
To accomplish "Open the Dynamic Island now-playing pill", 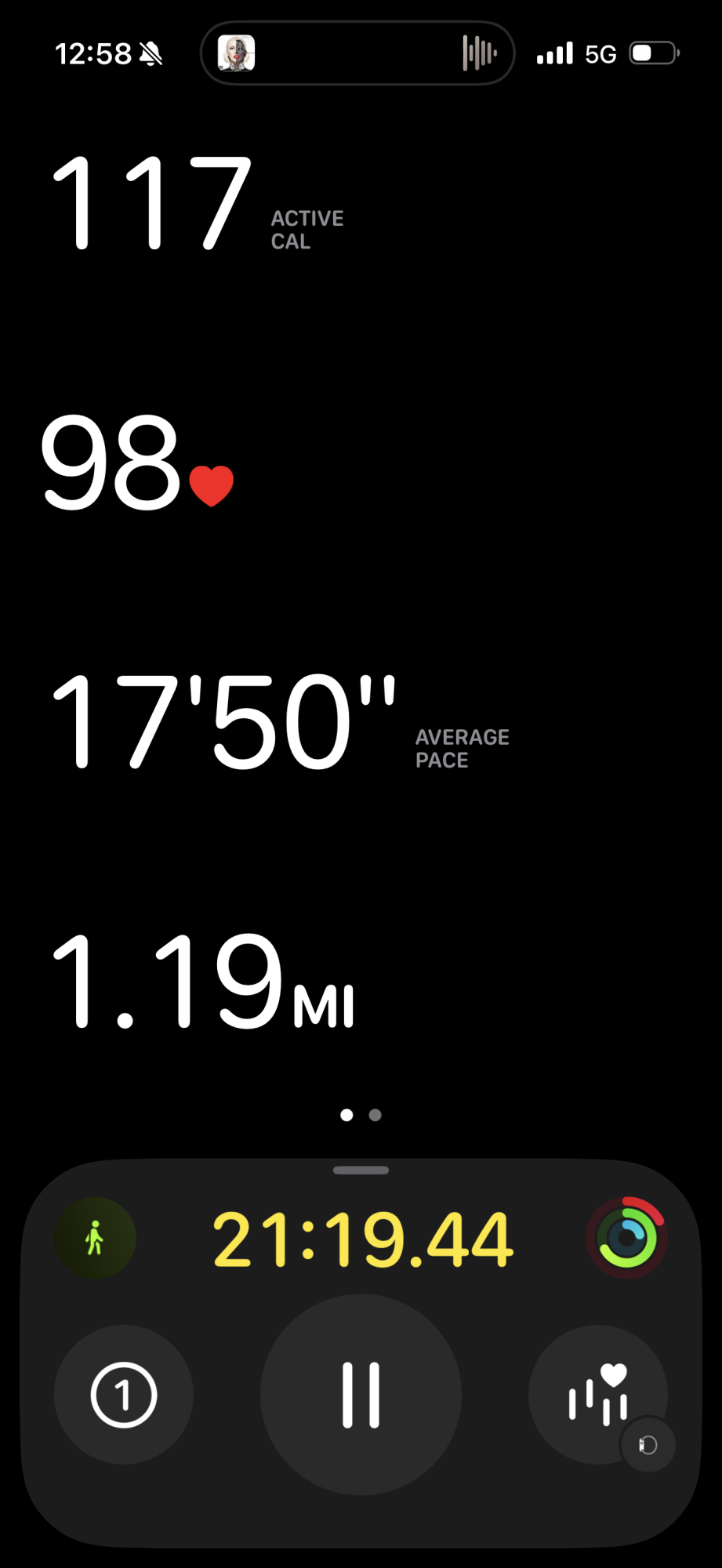I will point(357,53).
